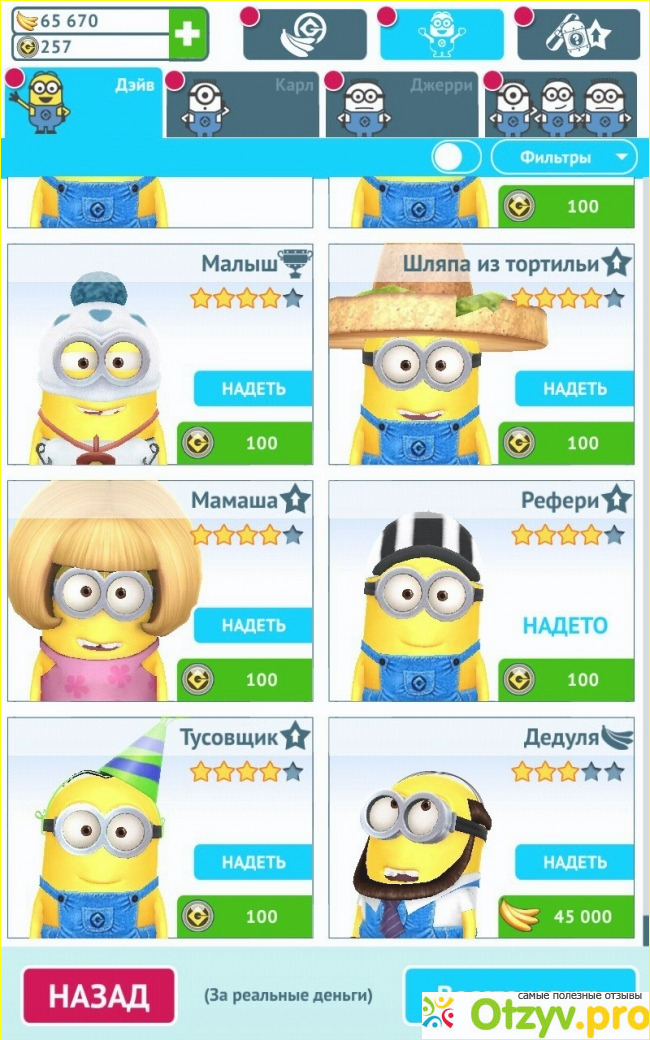Put on the Мамаша costume
The height and width of the screenshot is (1040, 650).
(x=253, y=625)
